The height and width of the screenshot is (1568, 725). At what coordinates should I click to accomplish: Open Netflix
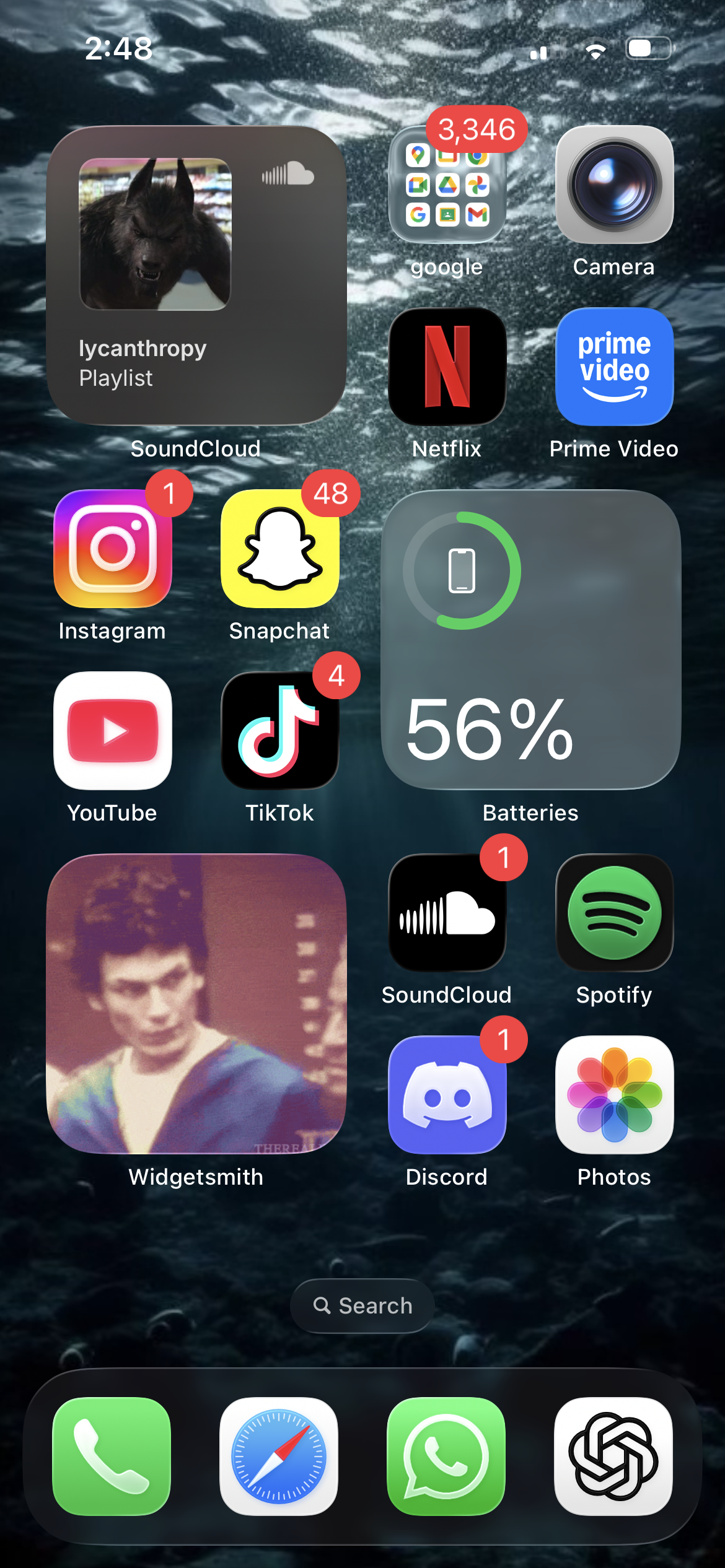(447, 367)
